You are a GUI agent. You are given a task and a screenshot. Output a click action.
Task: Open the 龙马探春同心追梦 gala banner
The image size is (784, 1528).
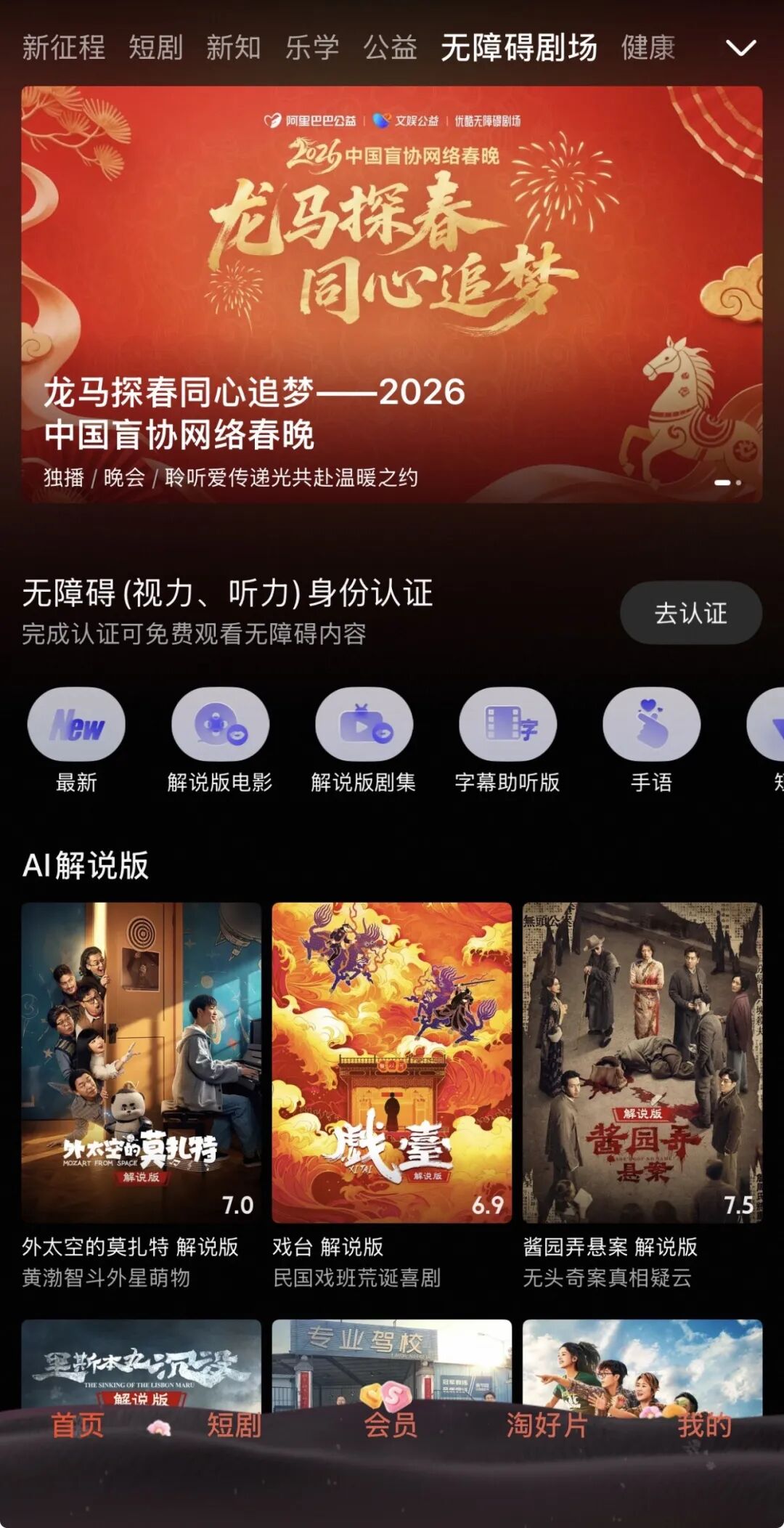pyautogui.click(x=392, y=294)
